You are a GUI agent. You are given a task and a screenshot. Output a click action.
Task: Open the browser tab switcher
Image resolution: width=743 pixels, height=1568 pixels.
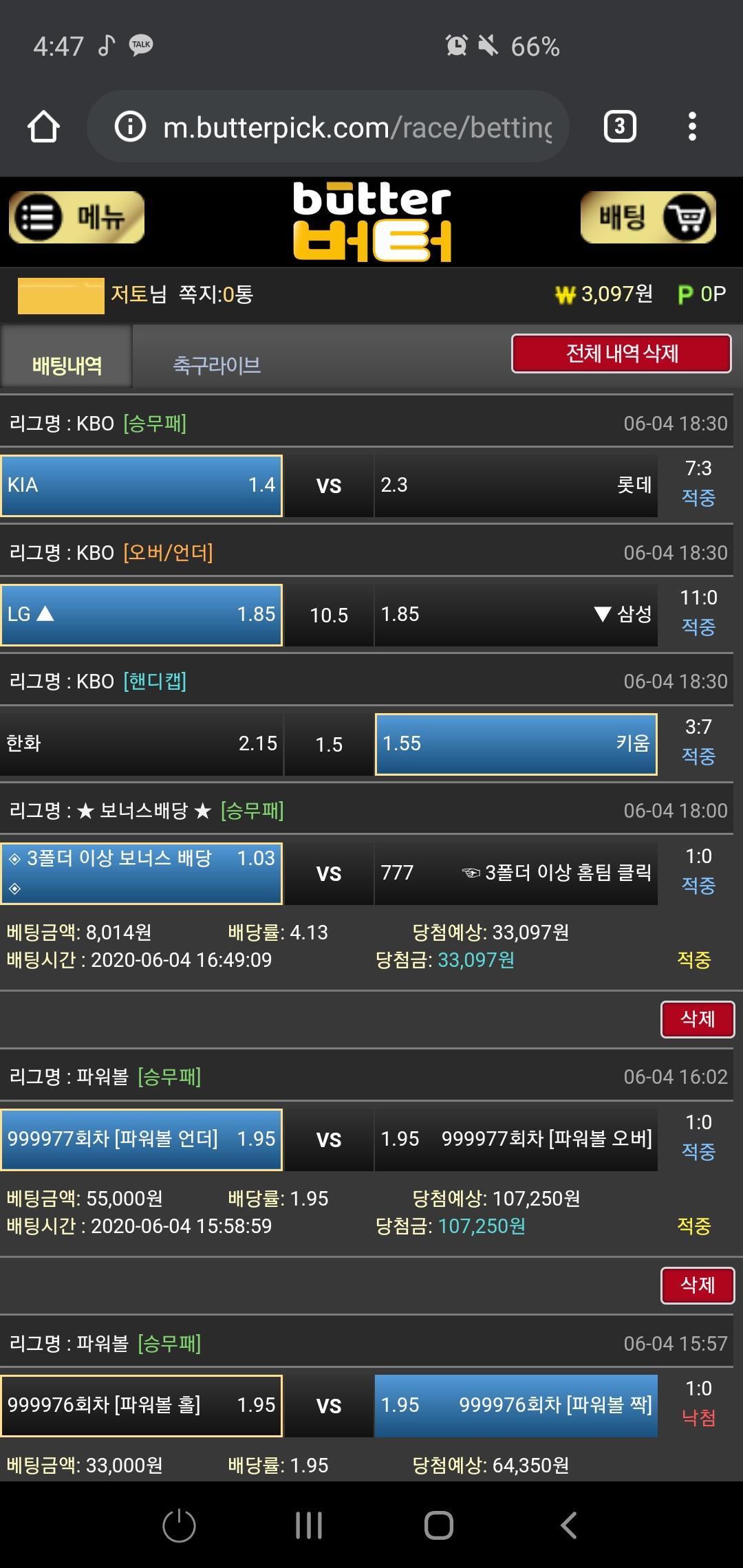pos(619,127)
